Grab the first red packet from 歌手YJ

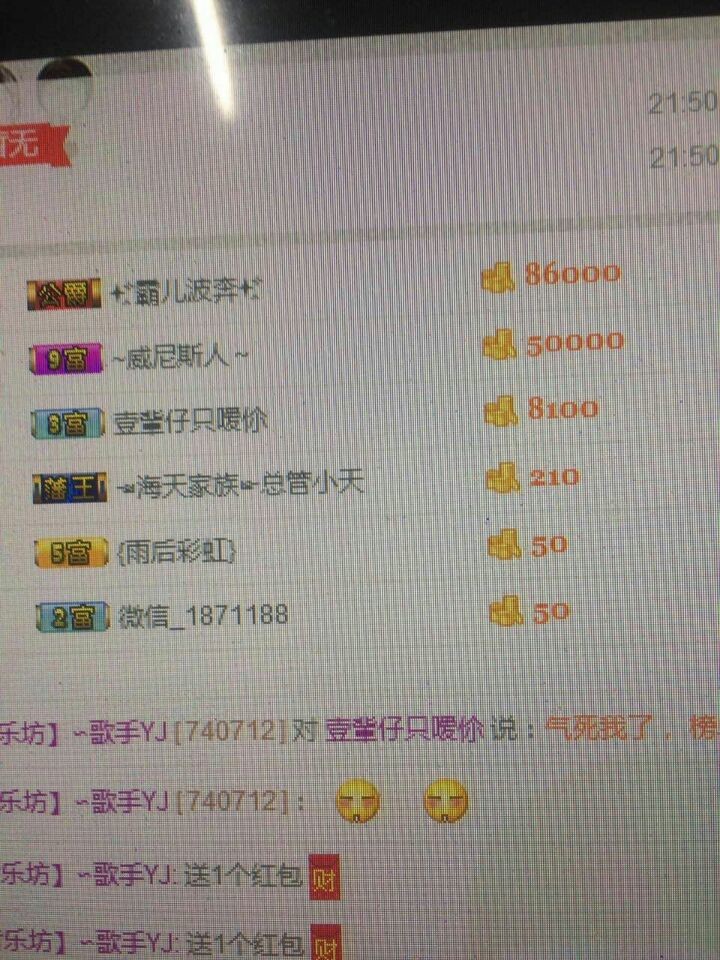coord(321,877)
